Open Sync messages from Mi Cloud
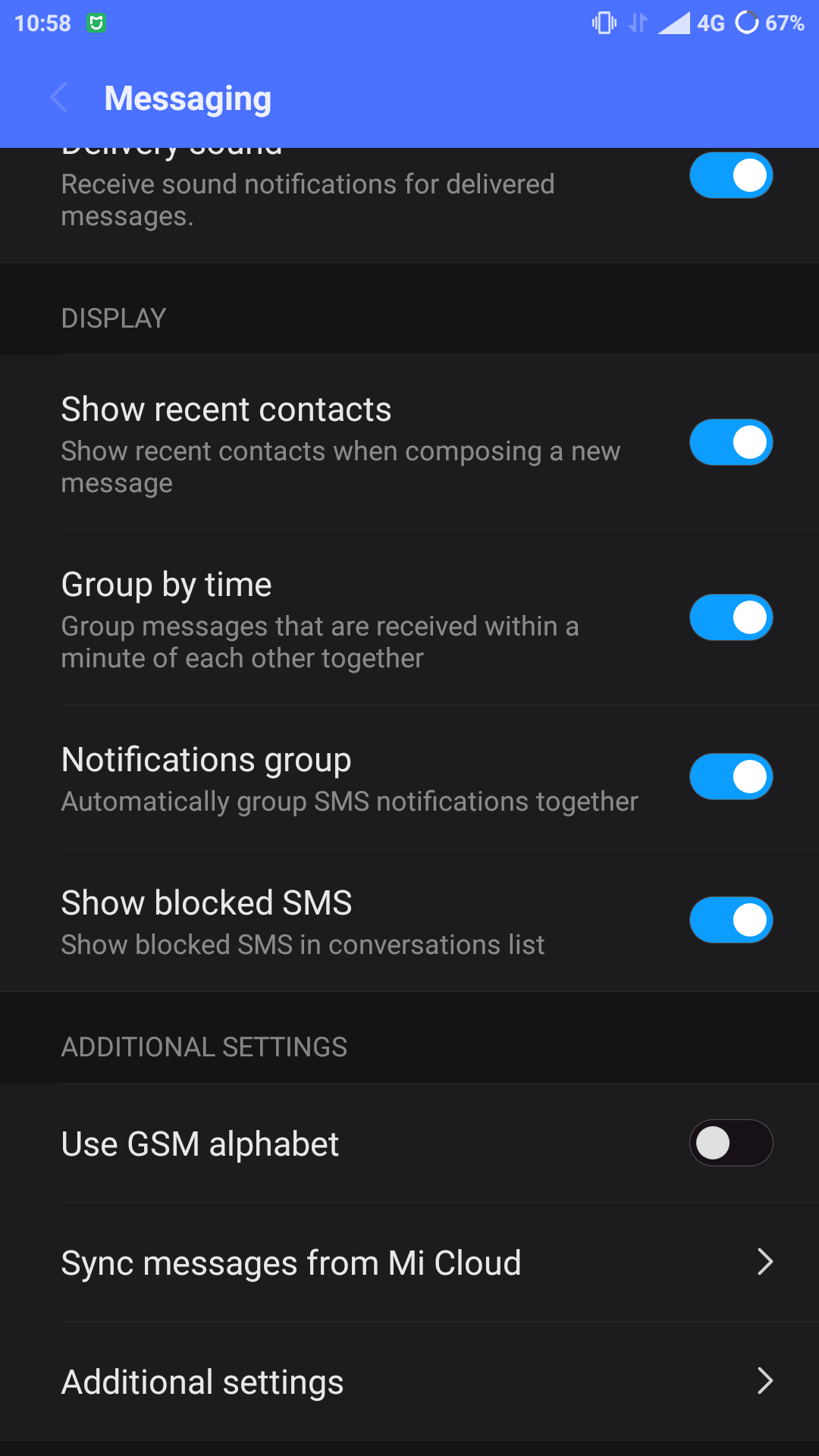The height and width of the screenshot is (1456, 819). point(409,1263)
